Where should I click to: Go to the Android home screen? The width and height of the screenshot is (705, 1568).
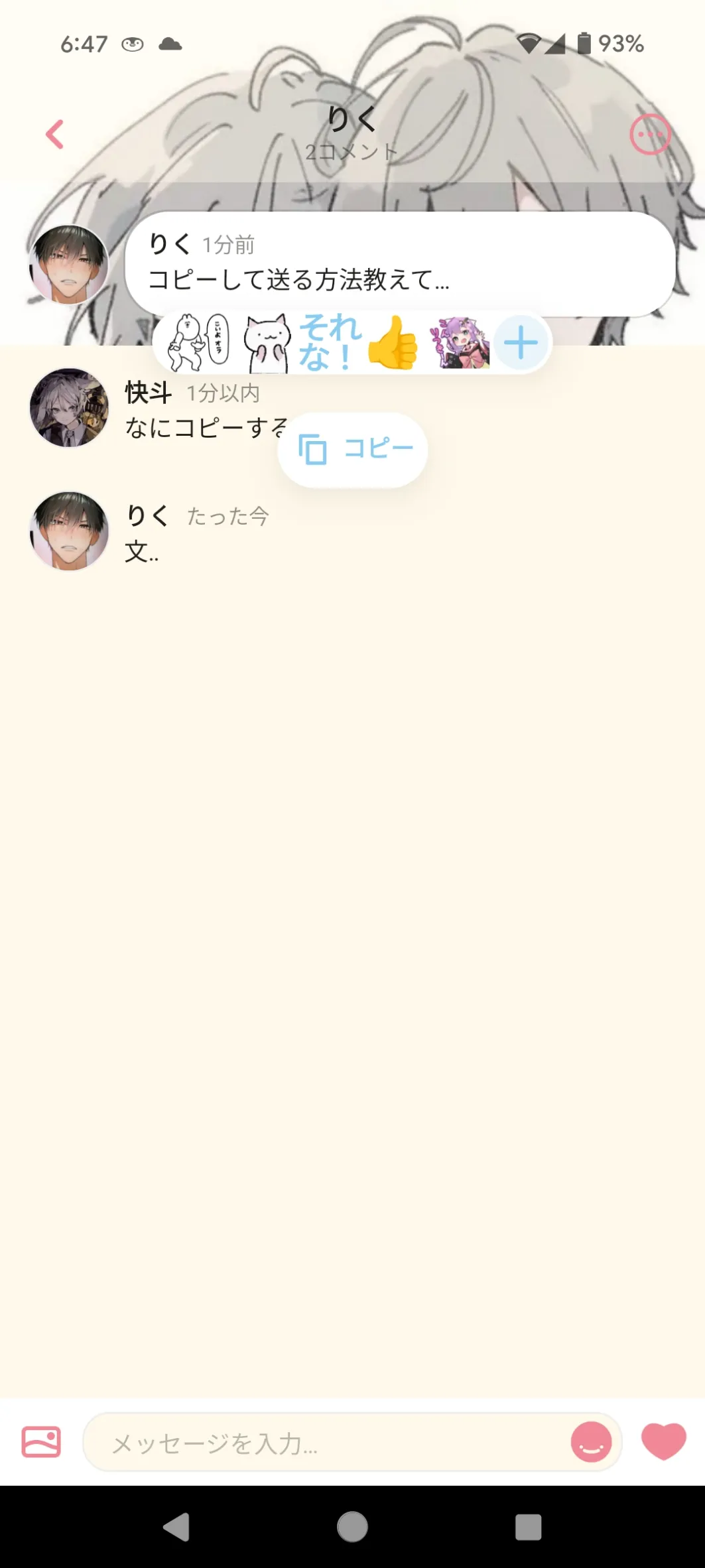(352, 1527)
